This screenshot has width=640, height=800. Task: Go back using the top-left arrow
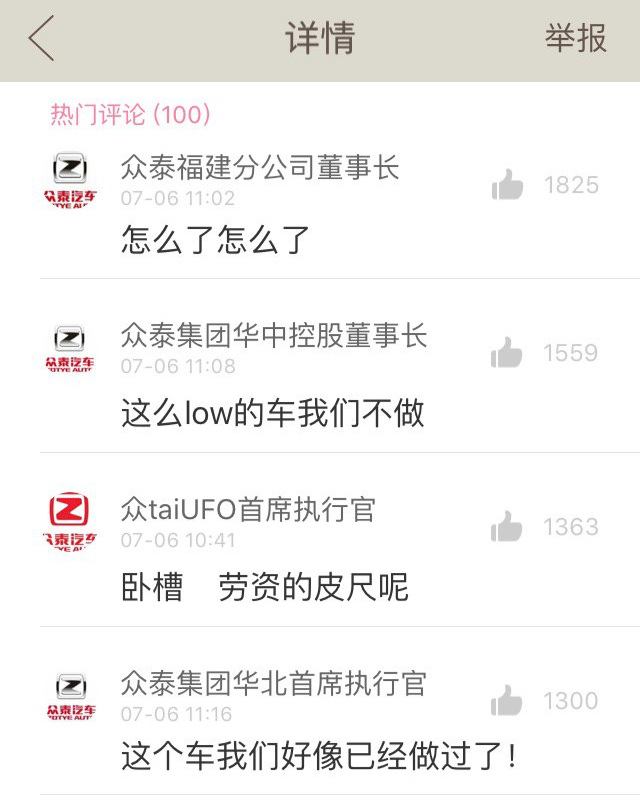click(41, 39)
